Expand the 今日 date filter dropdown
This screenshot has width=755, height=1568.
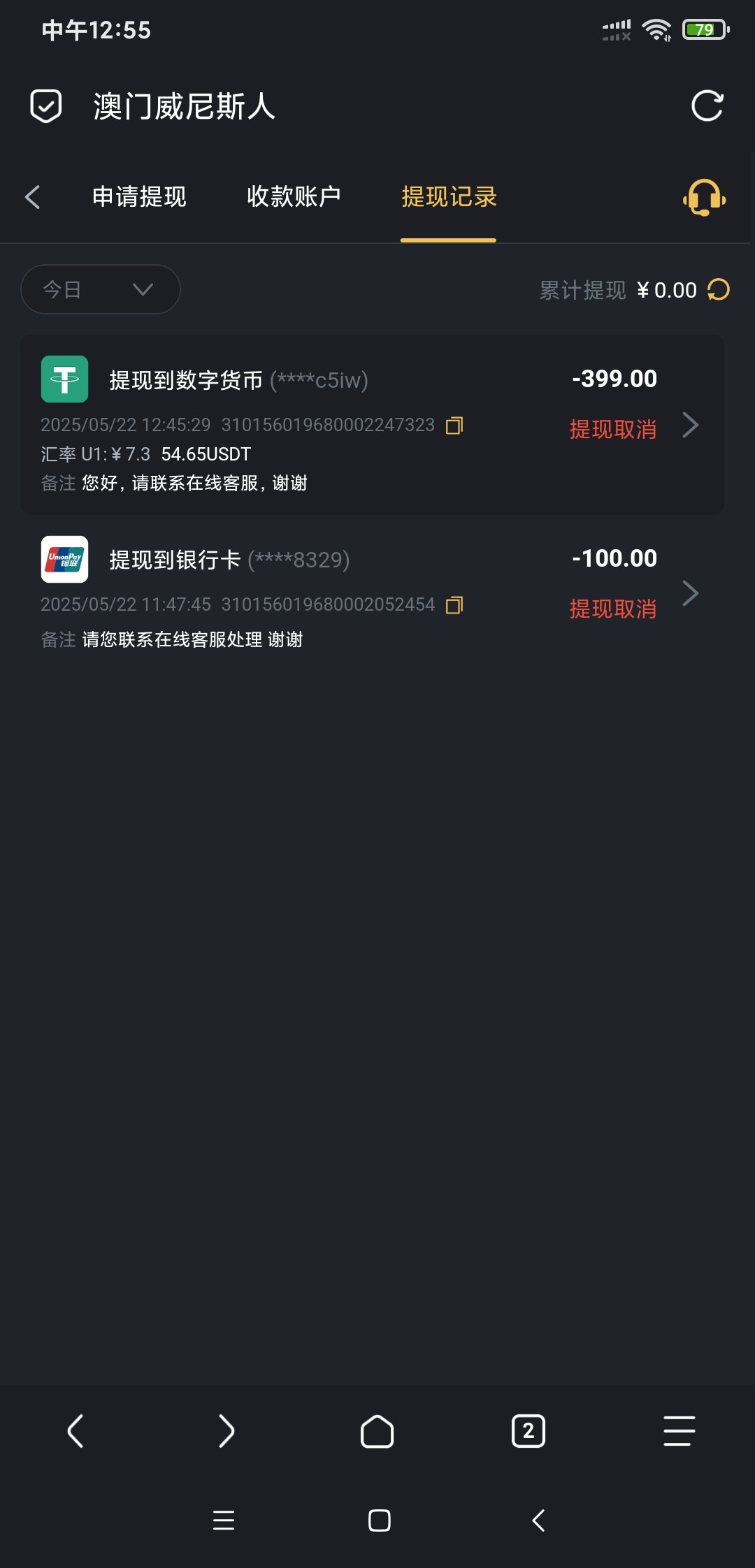pyautogui.click(x=101, y=289)
